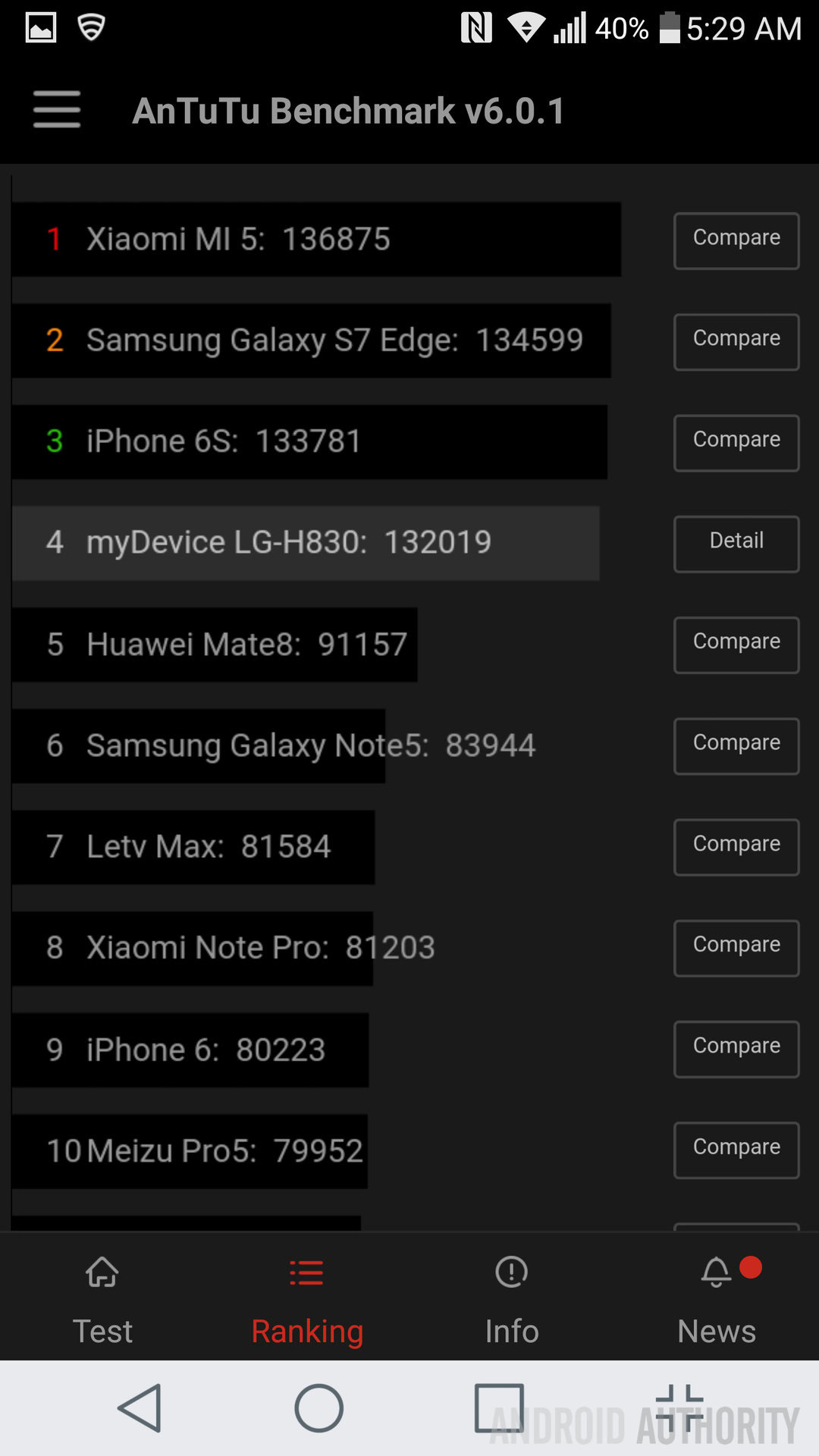Open Detail for myDevice LG-H830

point(736,544)
